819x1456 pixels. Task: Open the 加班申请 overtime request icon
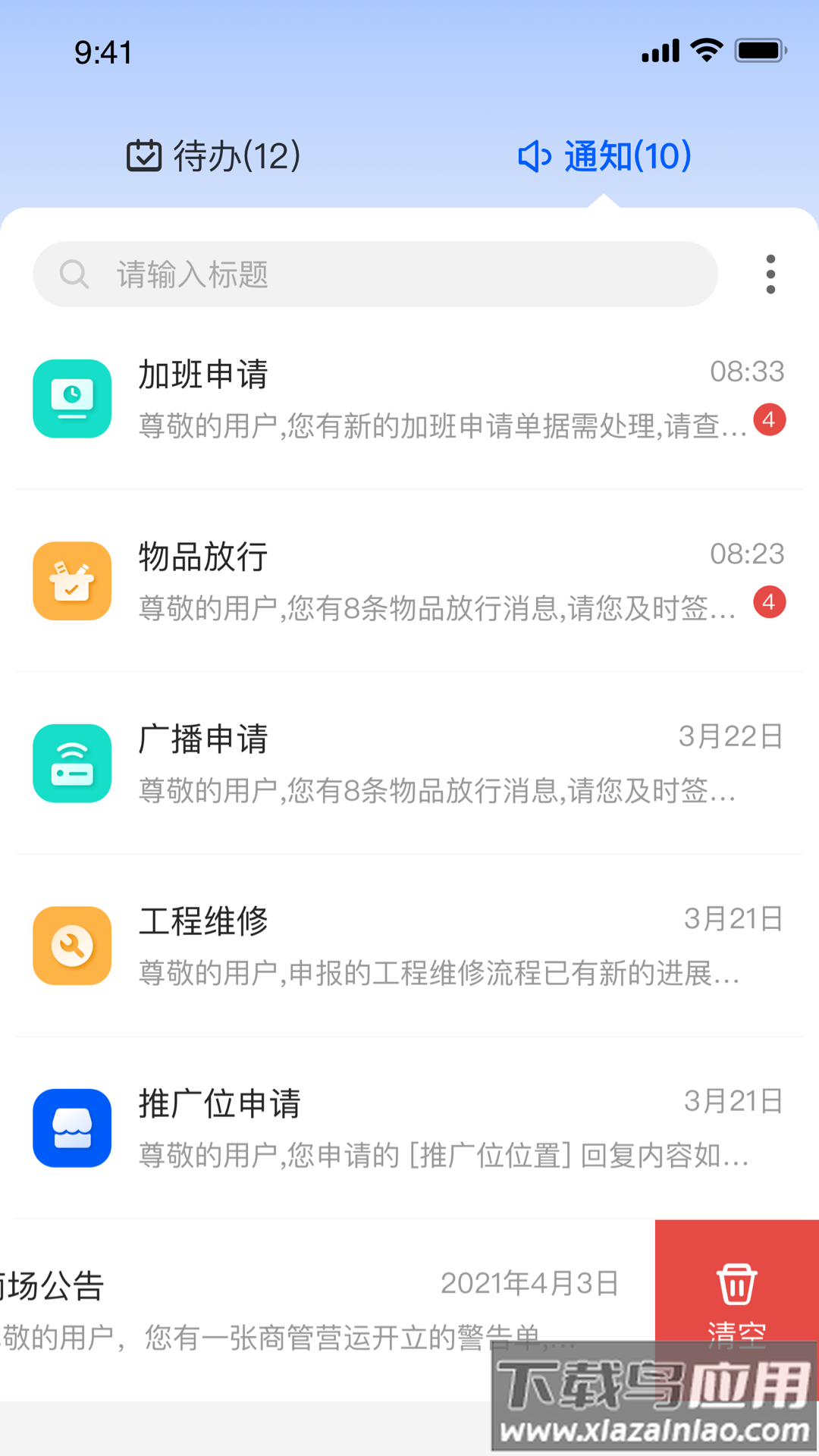pos(72,400)
